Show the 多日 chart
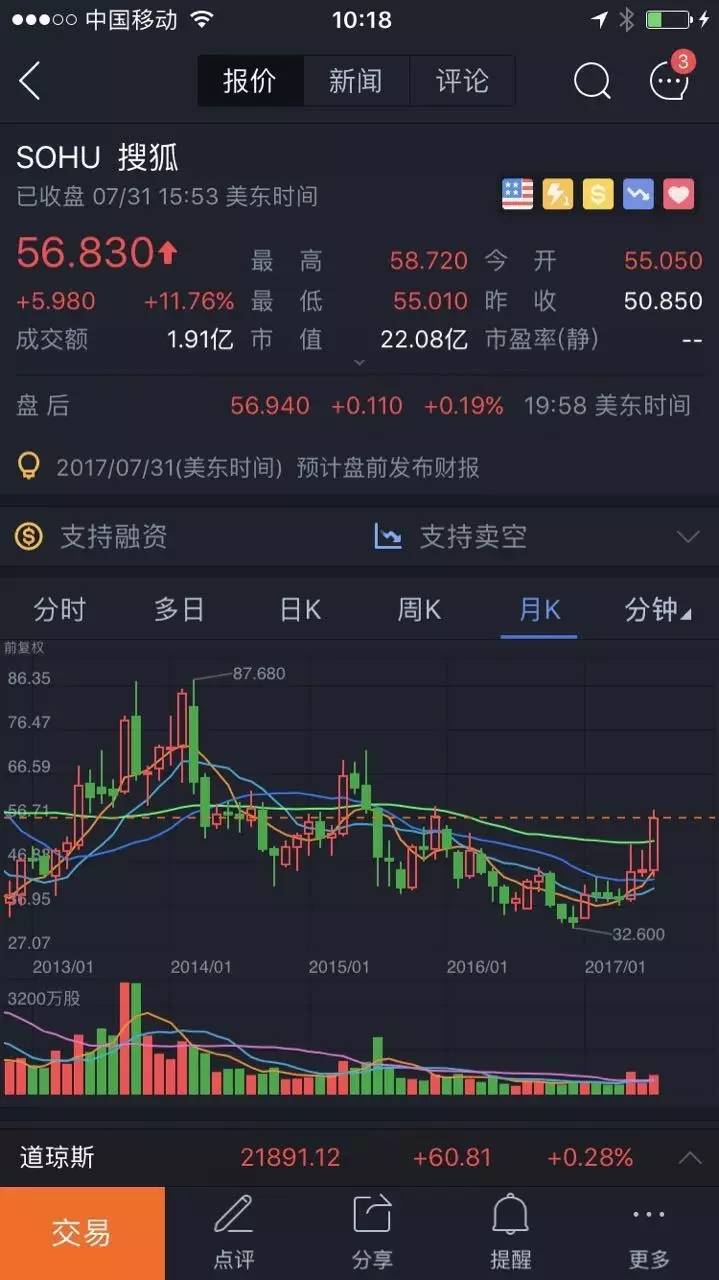The image size is (719, 1280). 179,609
